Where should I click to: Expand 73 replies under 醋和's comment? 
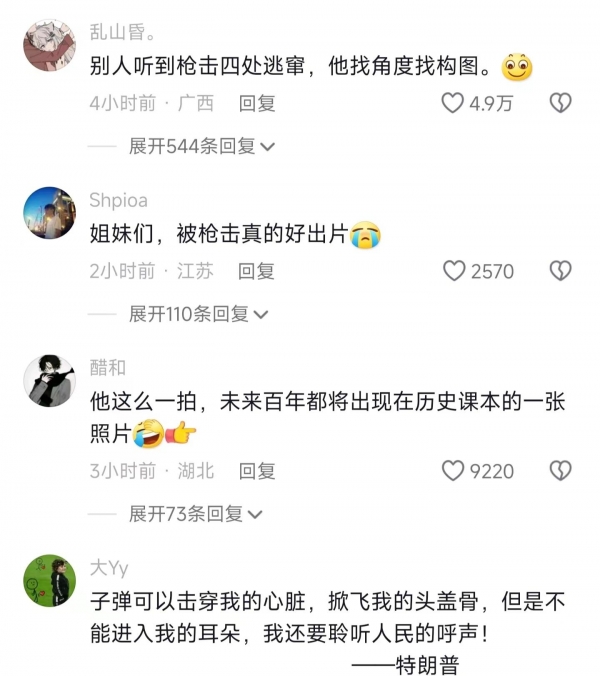click(196, 514)
